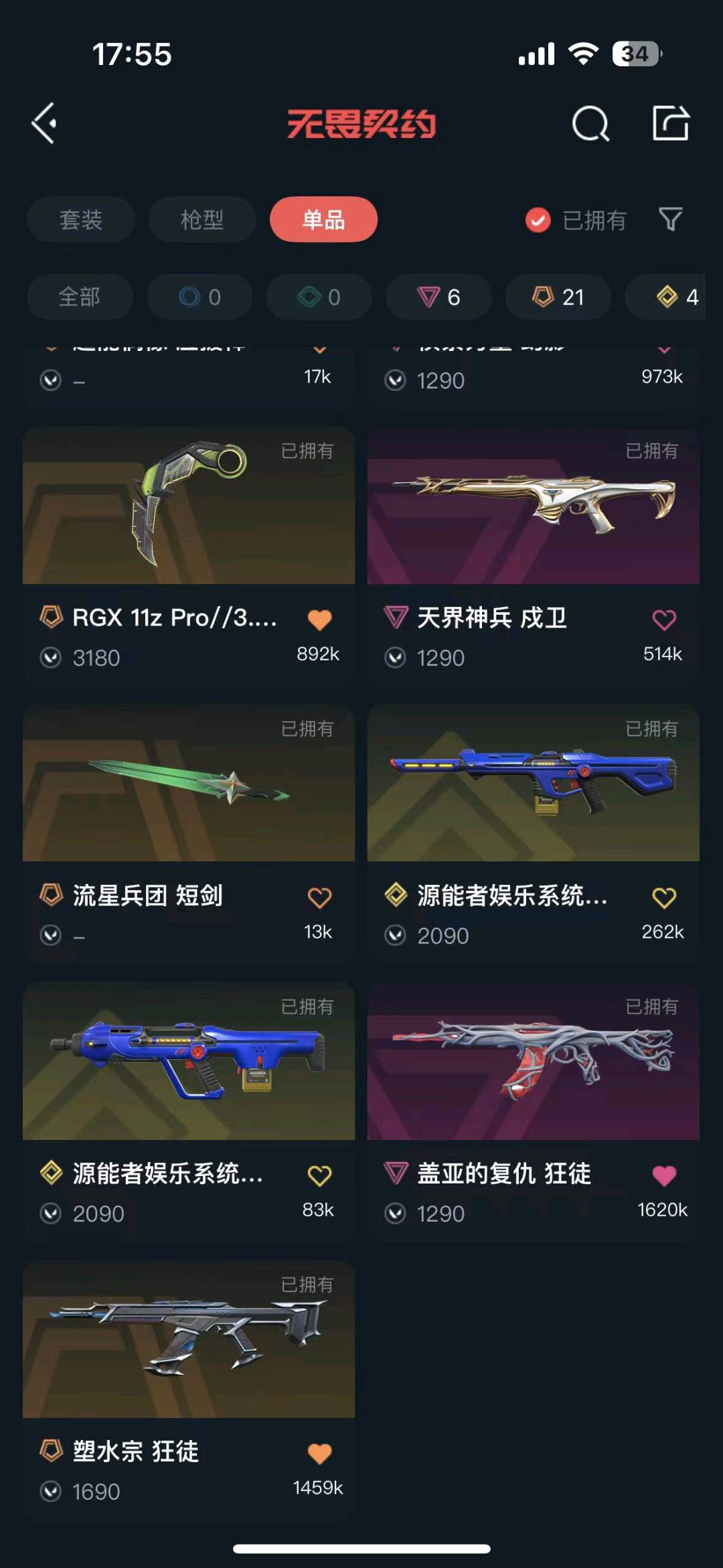Share this collection page
Viewport: 723px width, 1568px height.
point(671,123)
